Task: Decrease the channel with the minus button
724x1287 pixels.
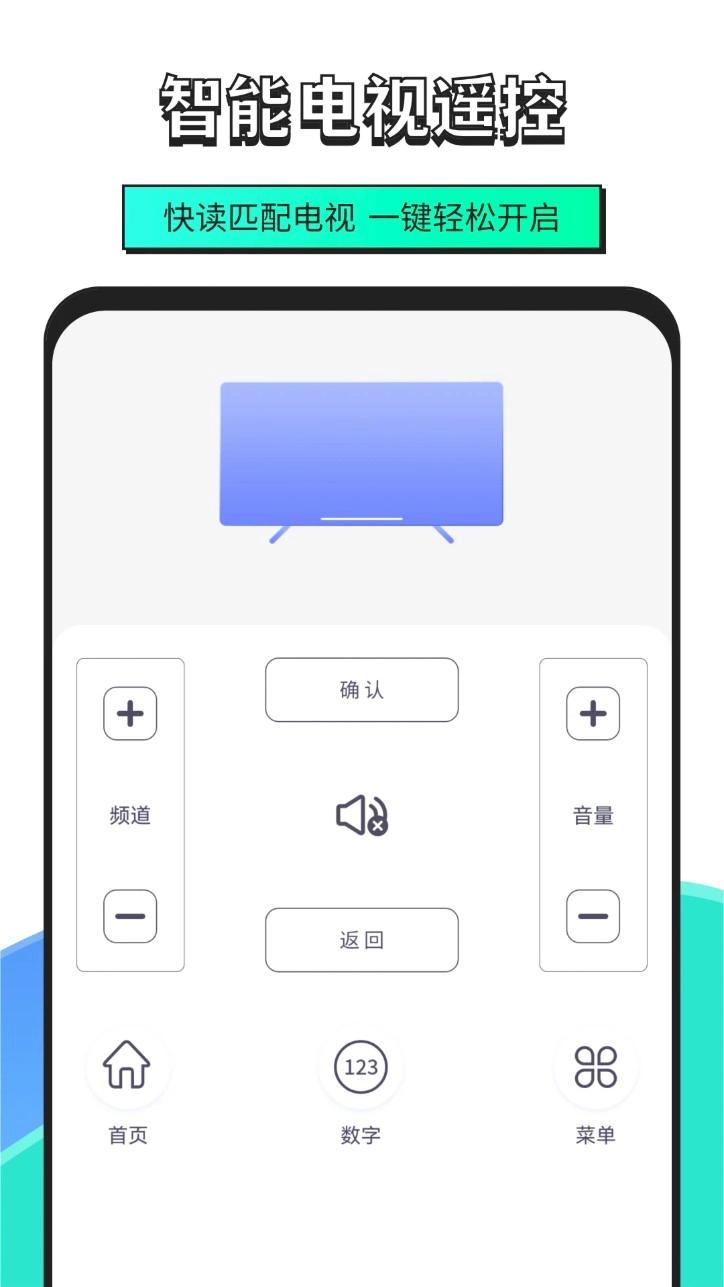Action: tap(129, 916)
